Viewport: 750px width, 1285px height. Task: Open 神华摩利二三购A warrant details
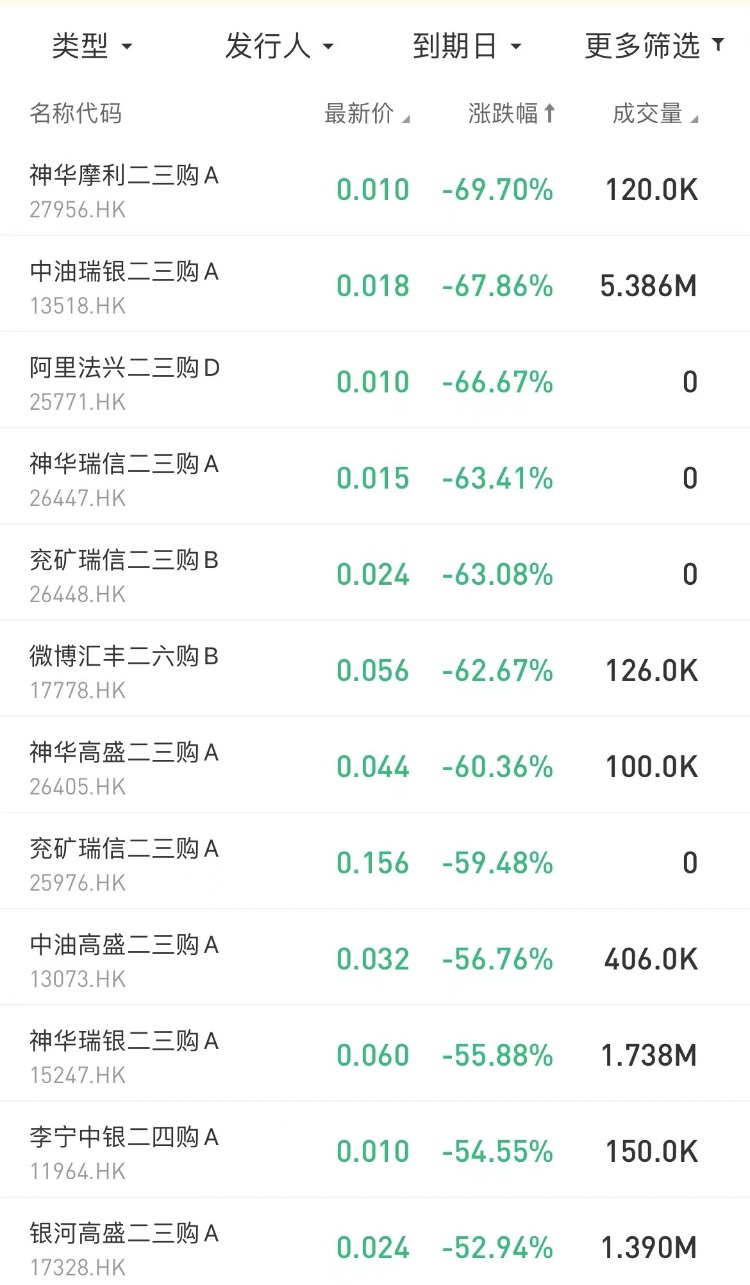click(375, 189)
